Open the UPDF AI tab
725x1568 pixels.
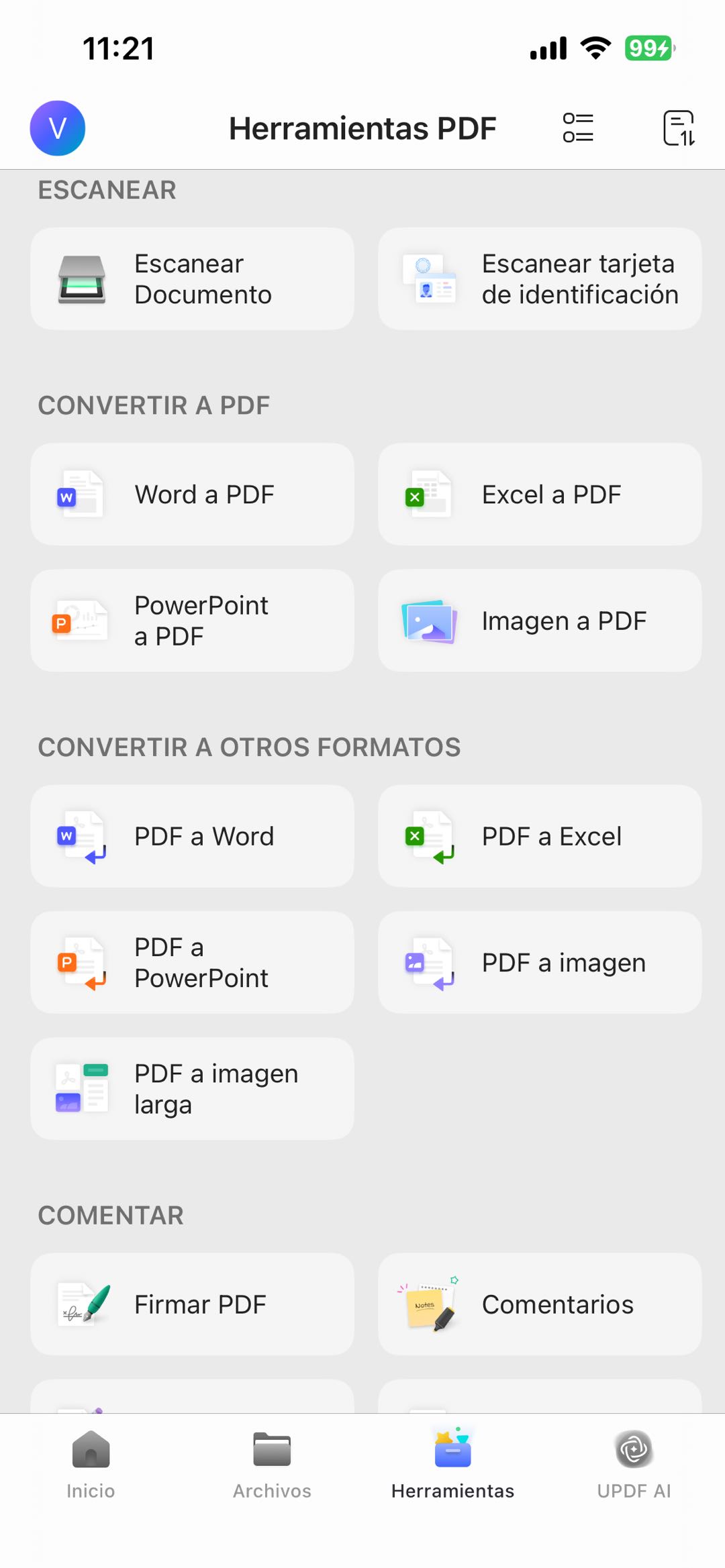634,1464
